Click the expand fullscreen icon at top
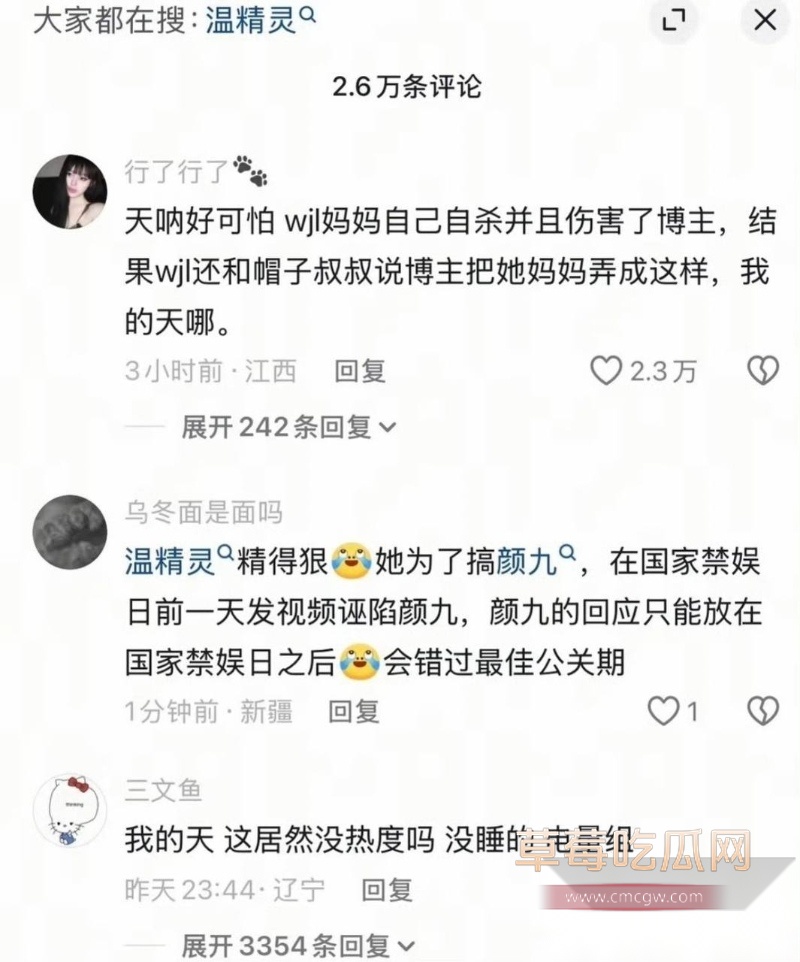The height and width of the screenshot is (962, 800). point(672,19)
